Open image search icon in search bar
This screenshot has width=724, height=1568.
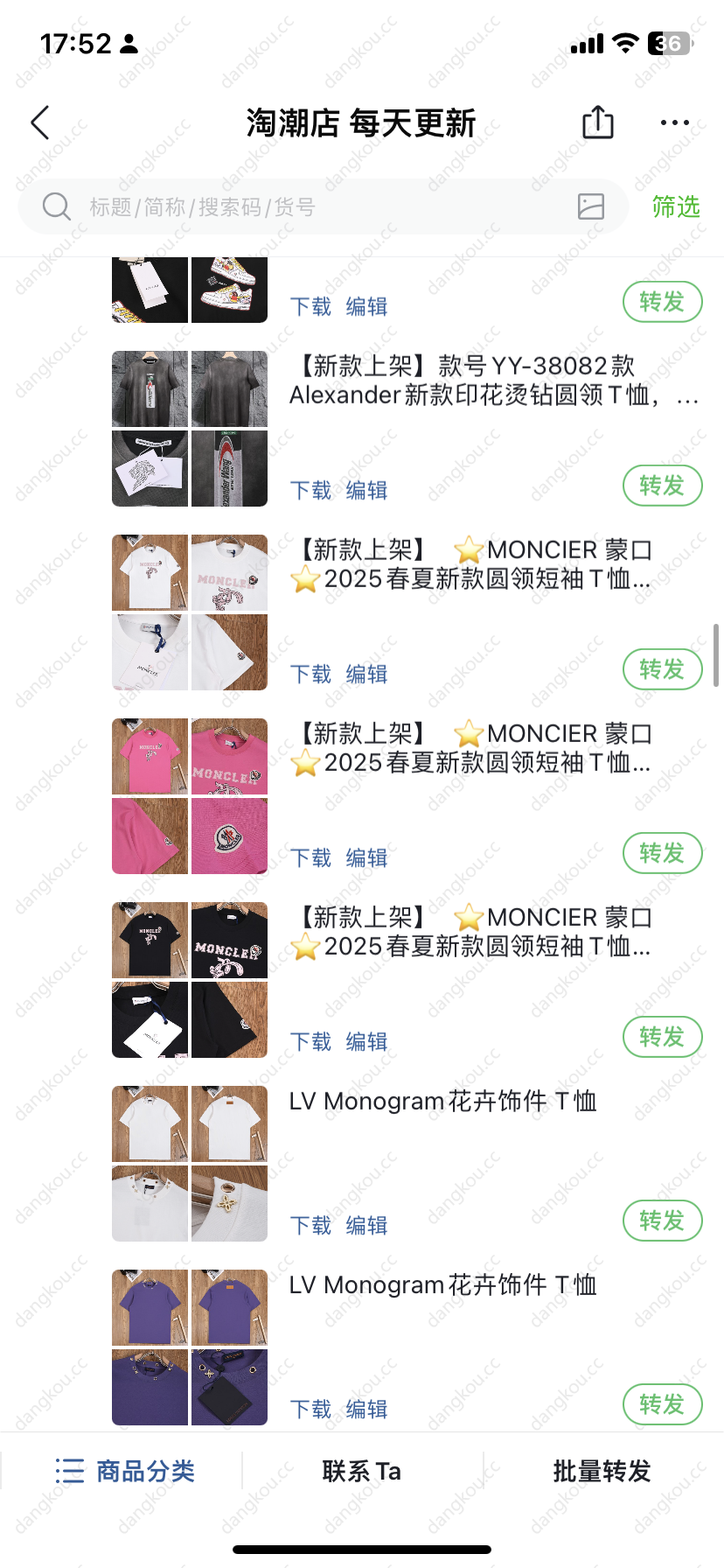(591, 206)
